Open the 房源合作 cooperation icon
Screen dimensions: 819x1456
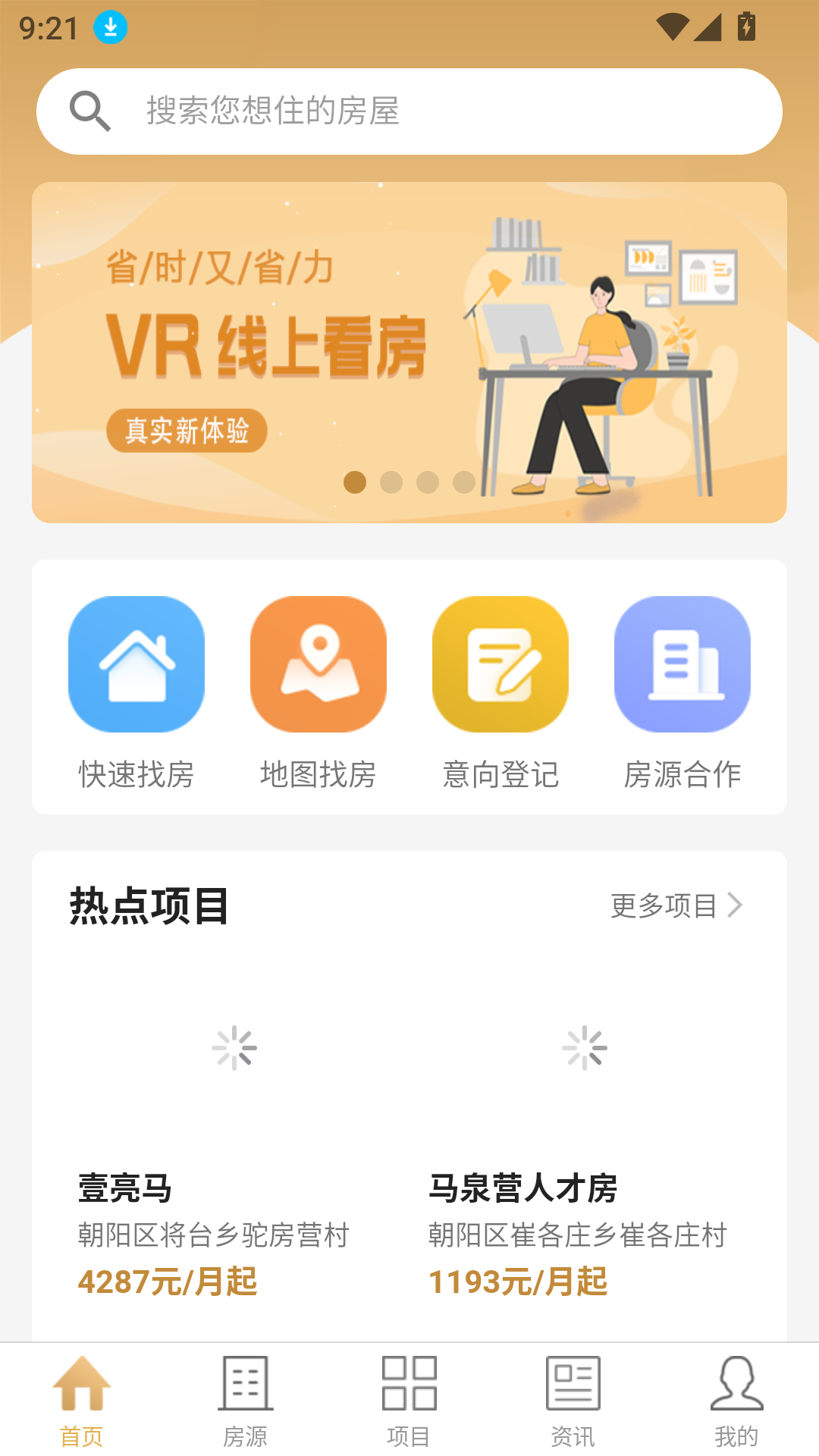(x=682, y=663)
